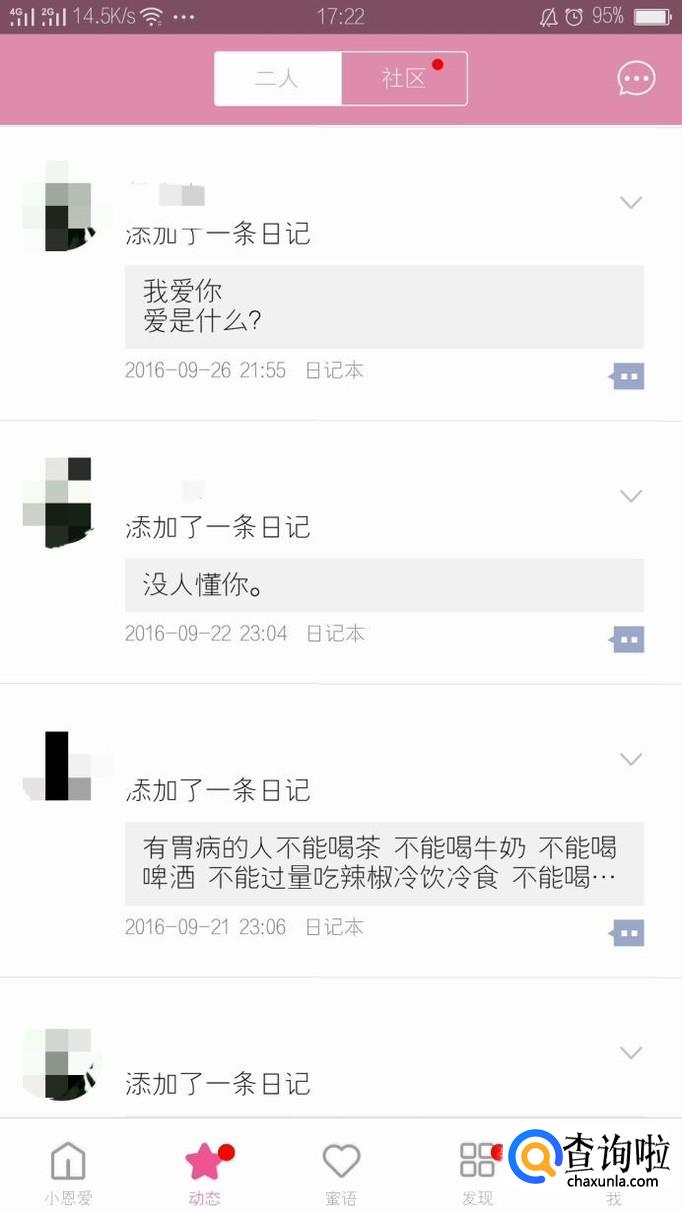This screenshot has height=1212, width=682.
Task: Open the diary entry 没人懂你。
Action: coord(384,585)
